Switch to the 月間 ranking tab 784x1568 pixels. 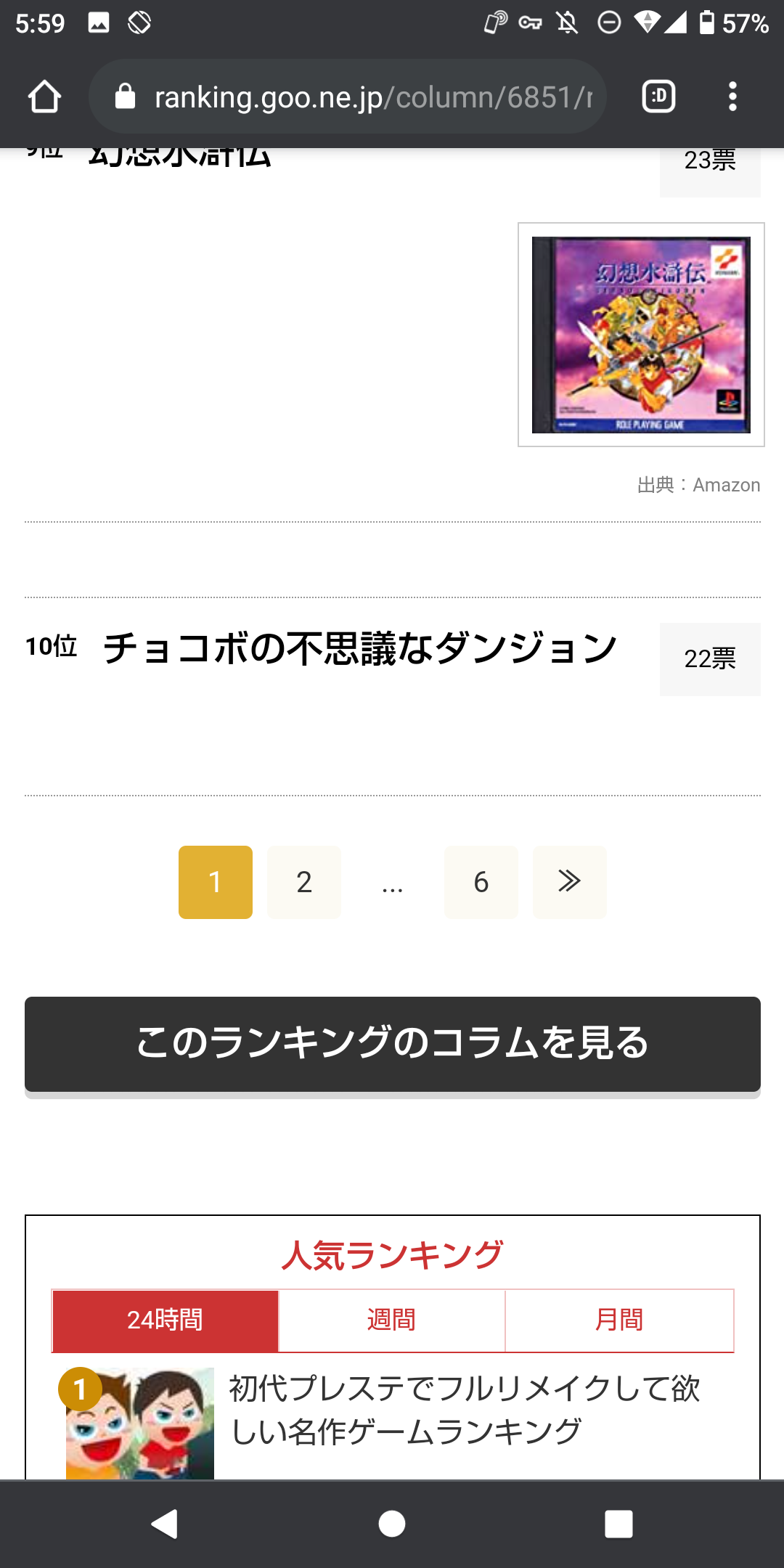pyautogui.click(x=619, y=1320)
